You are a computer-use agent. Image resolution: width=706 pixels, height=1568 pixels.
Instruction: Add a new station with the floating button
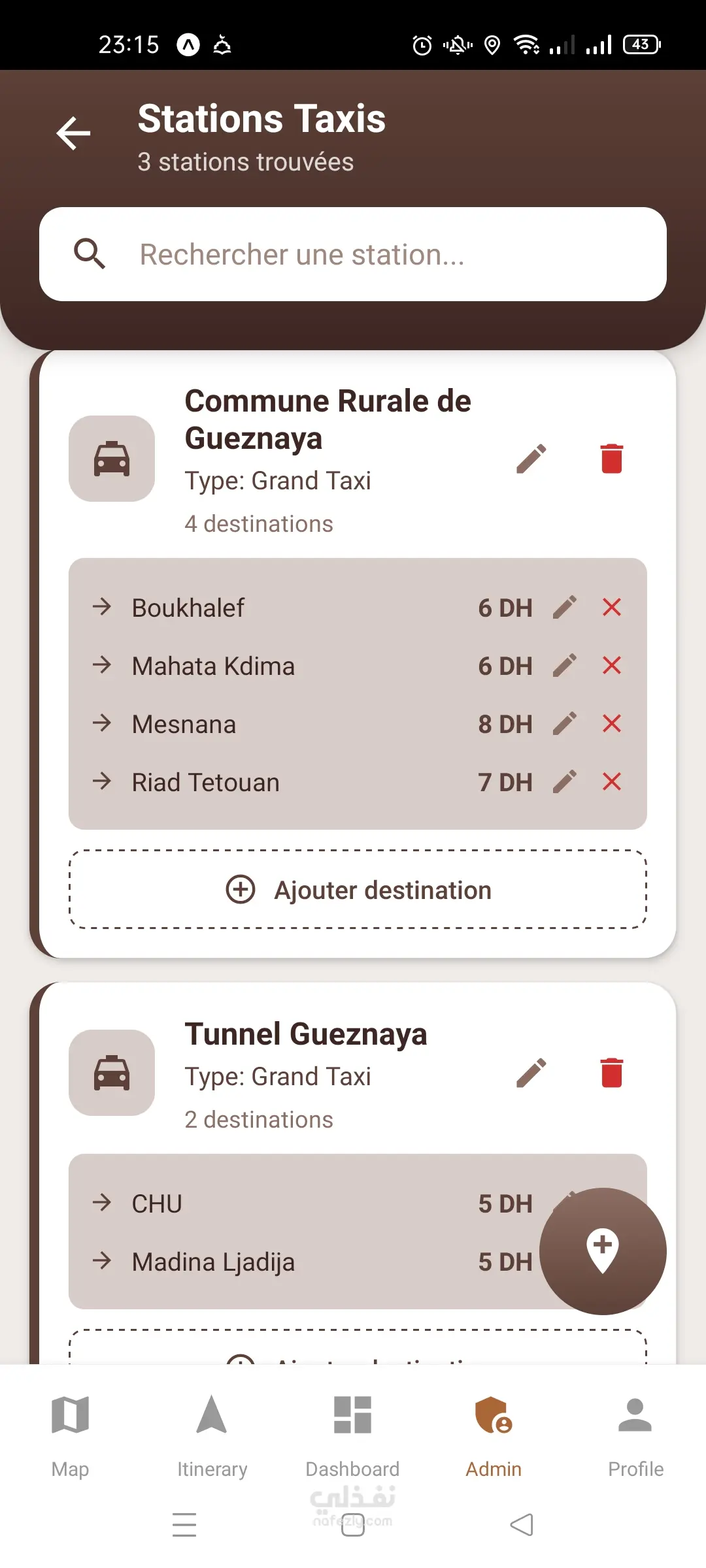coord(603,1251)
